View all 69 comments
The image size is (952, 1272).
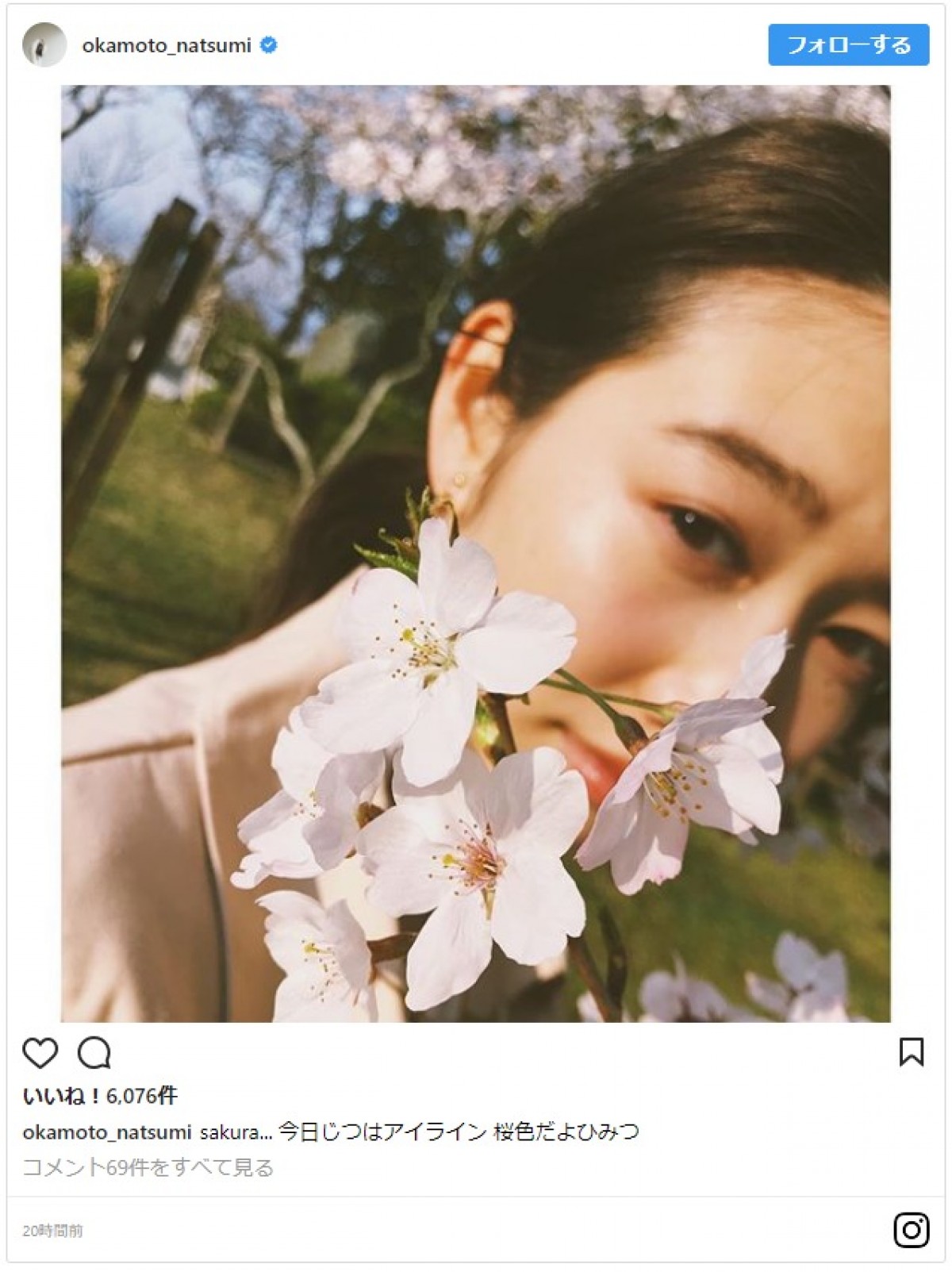(148, 1167)
